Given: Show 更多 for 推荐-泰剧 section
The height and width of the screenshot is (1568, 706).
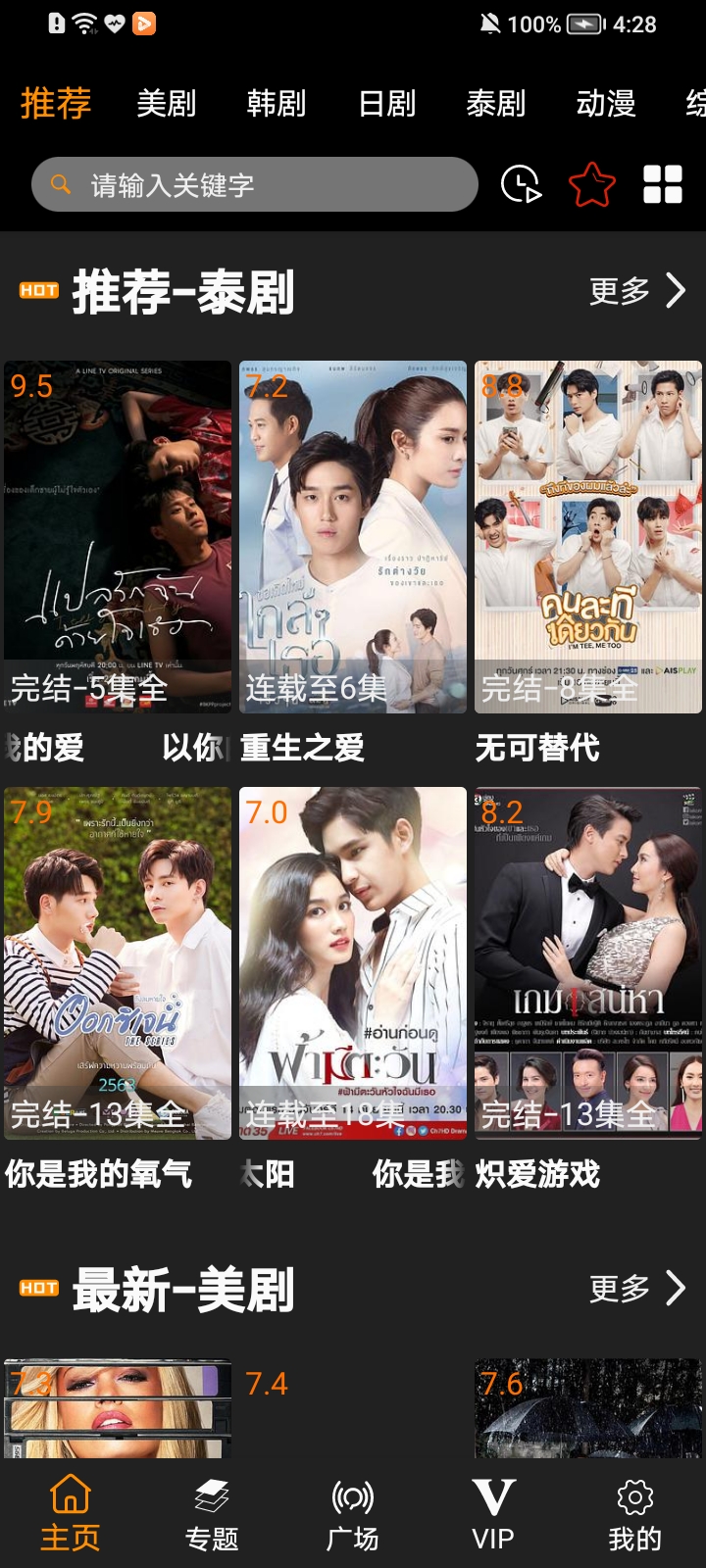Looking at the screenshot, I should (636, 291).
